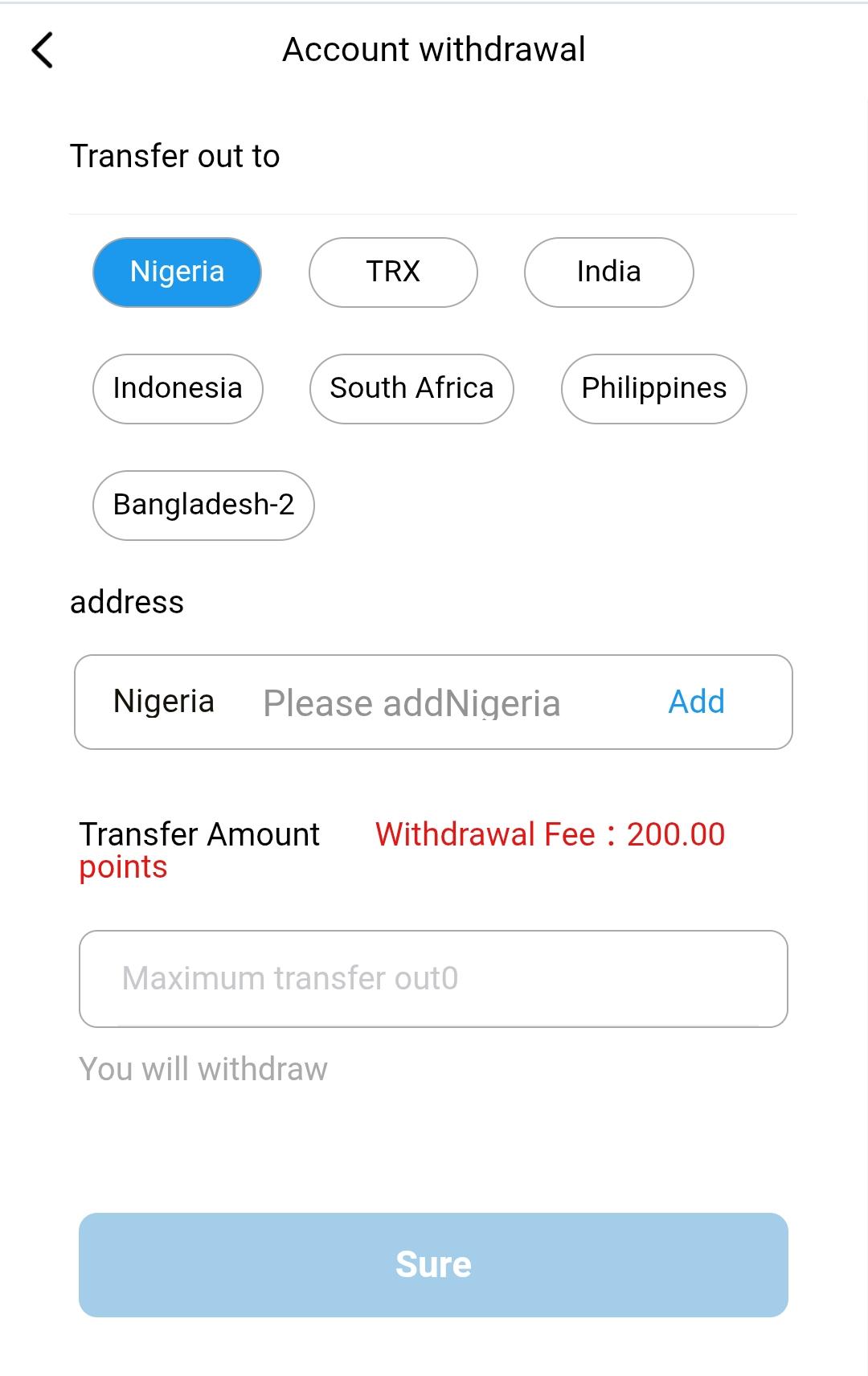868x1376 pixels.
Task: Select the TRX transfer option
Action: [x=393, y=272]
